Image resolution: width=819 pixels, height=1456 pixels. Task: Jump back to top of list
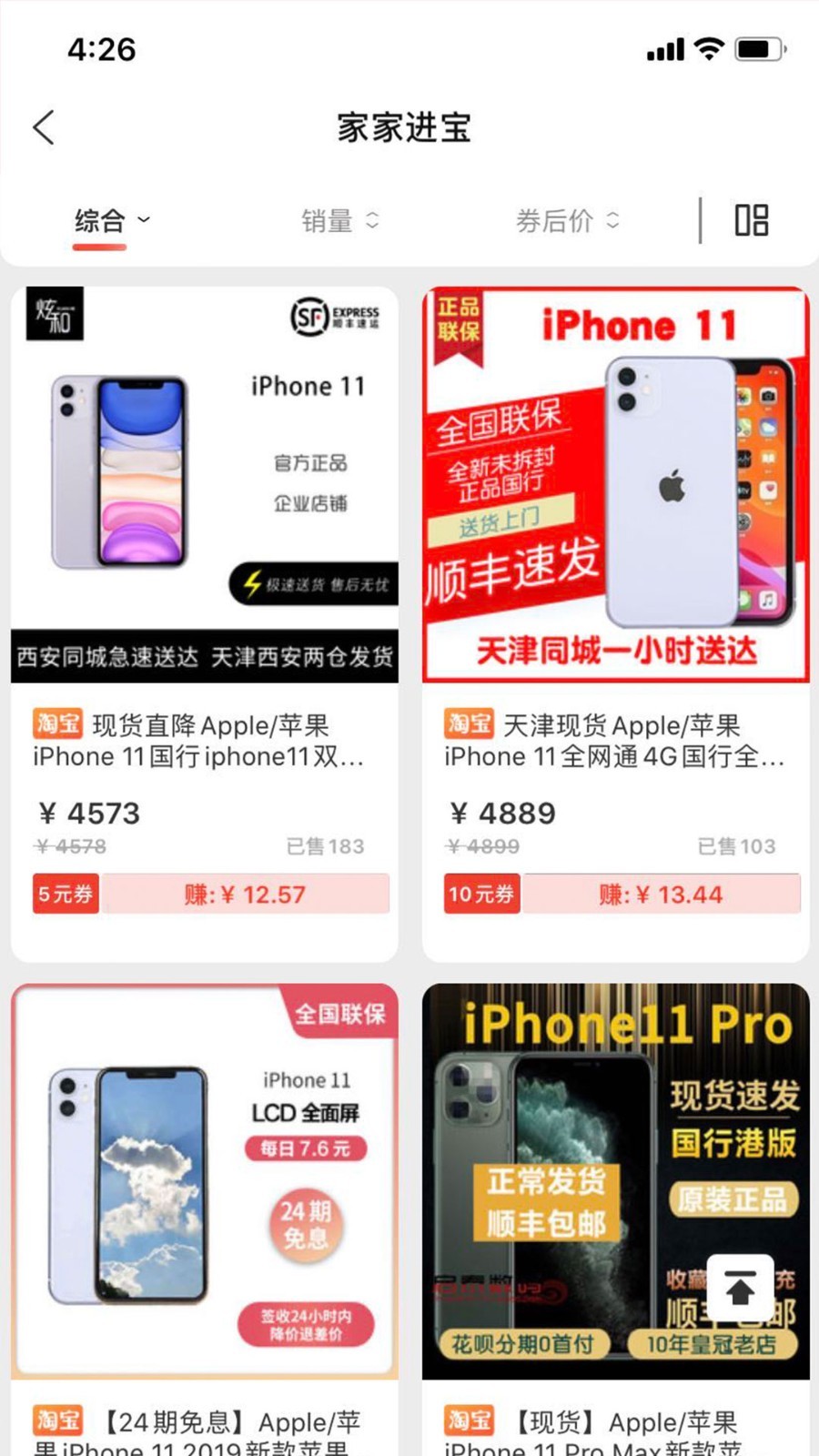click(740, 1289)
